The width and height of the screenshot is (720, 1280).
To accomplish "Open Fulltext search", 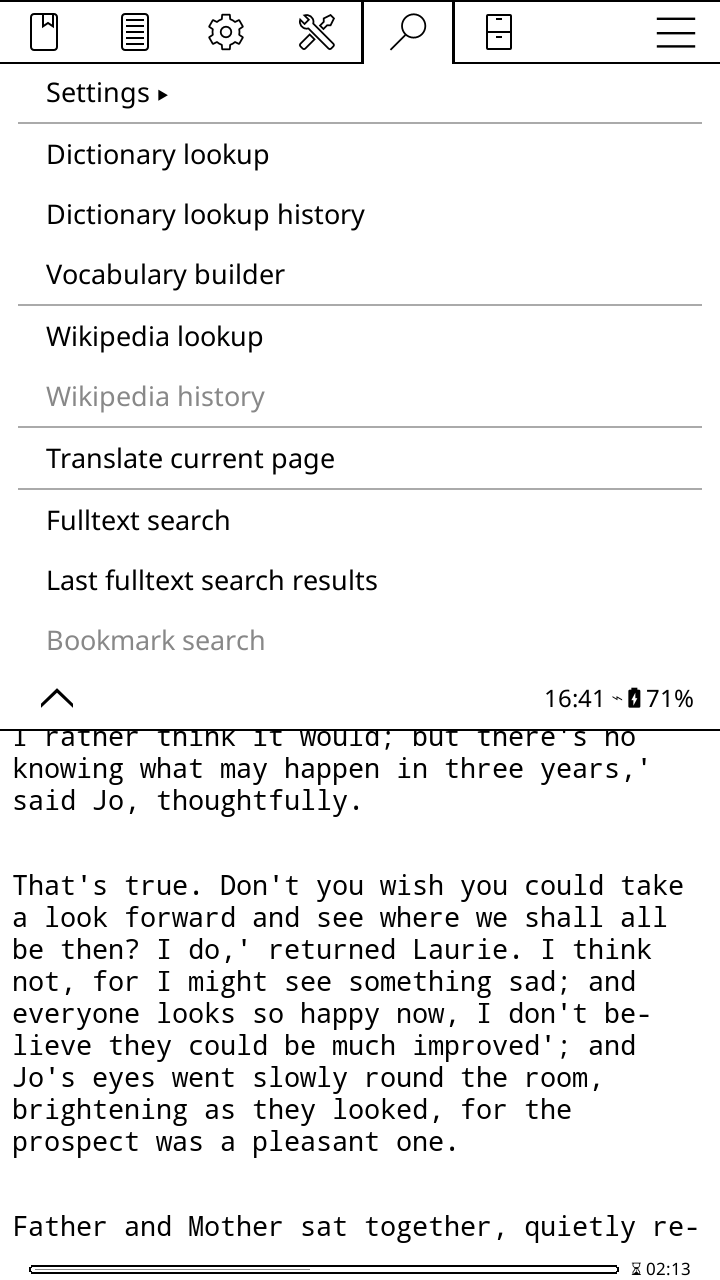I will (x=360, y=521).
